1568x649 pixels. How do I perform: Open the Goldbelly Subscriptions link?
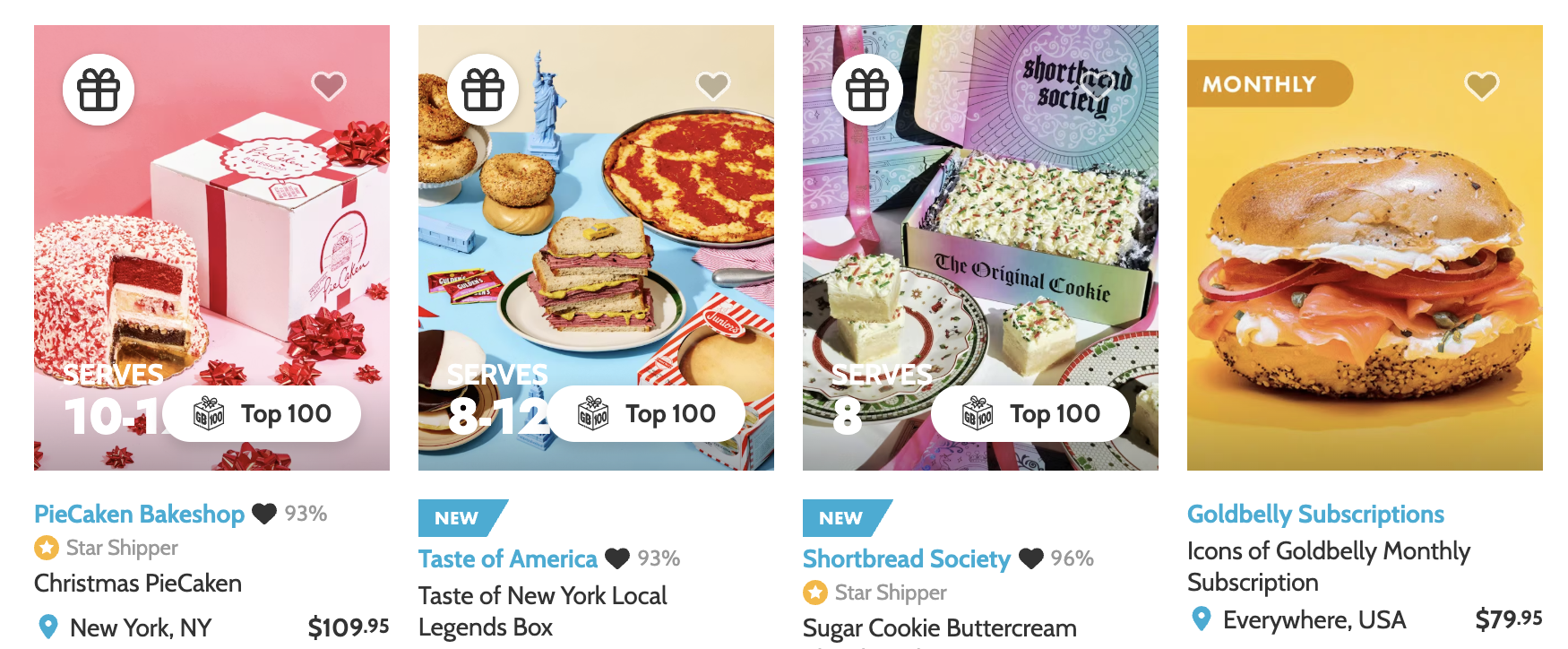1315,515
